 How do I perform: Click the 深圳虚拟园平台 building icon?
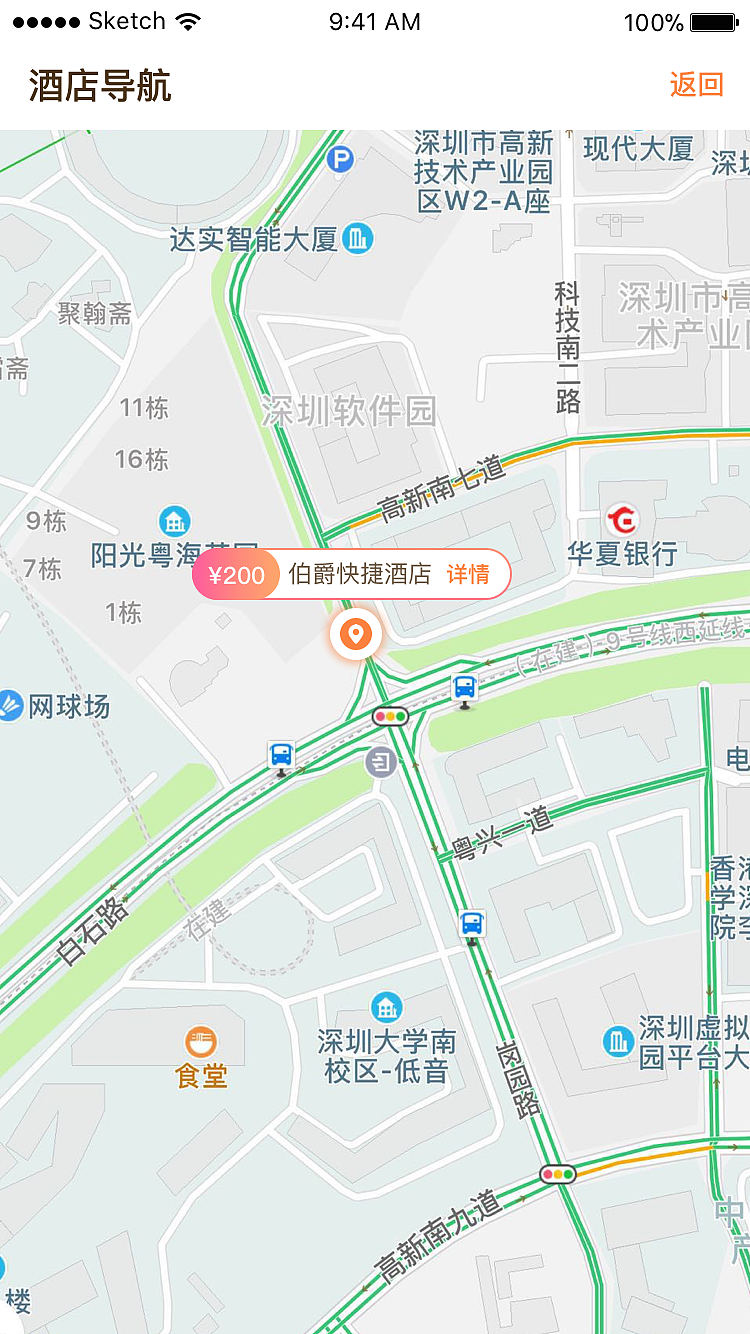619,1041
